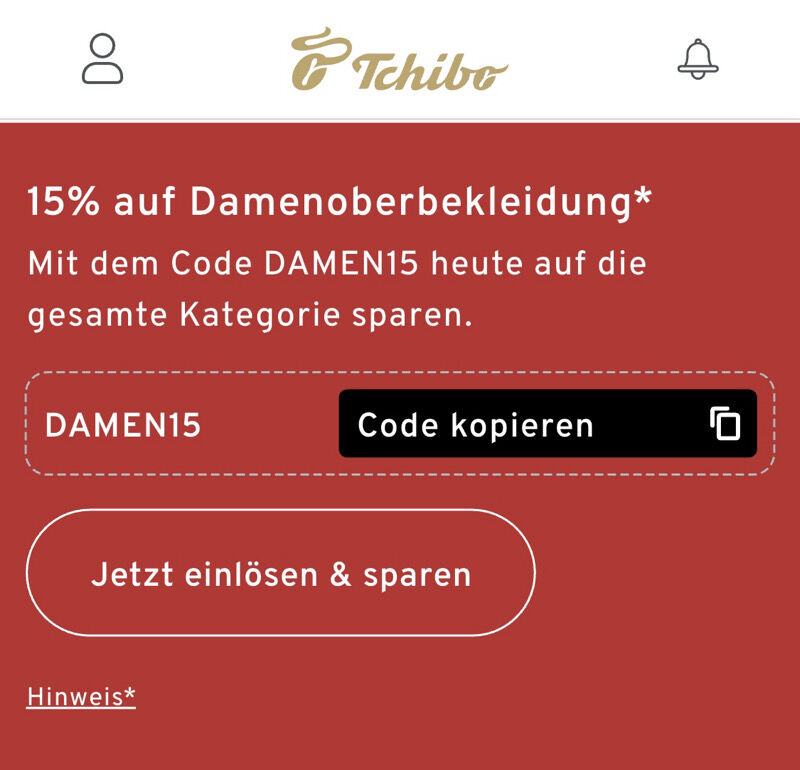Copy the DAMEN15 code

[x=547, y=424]
